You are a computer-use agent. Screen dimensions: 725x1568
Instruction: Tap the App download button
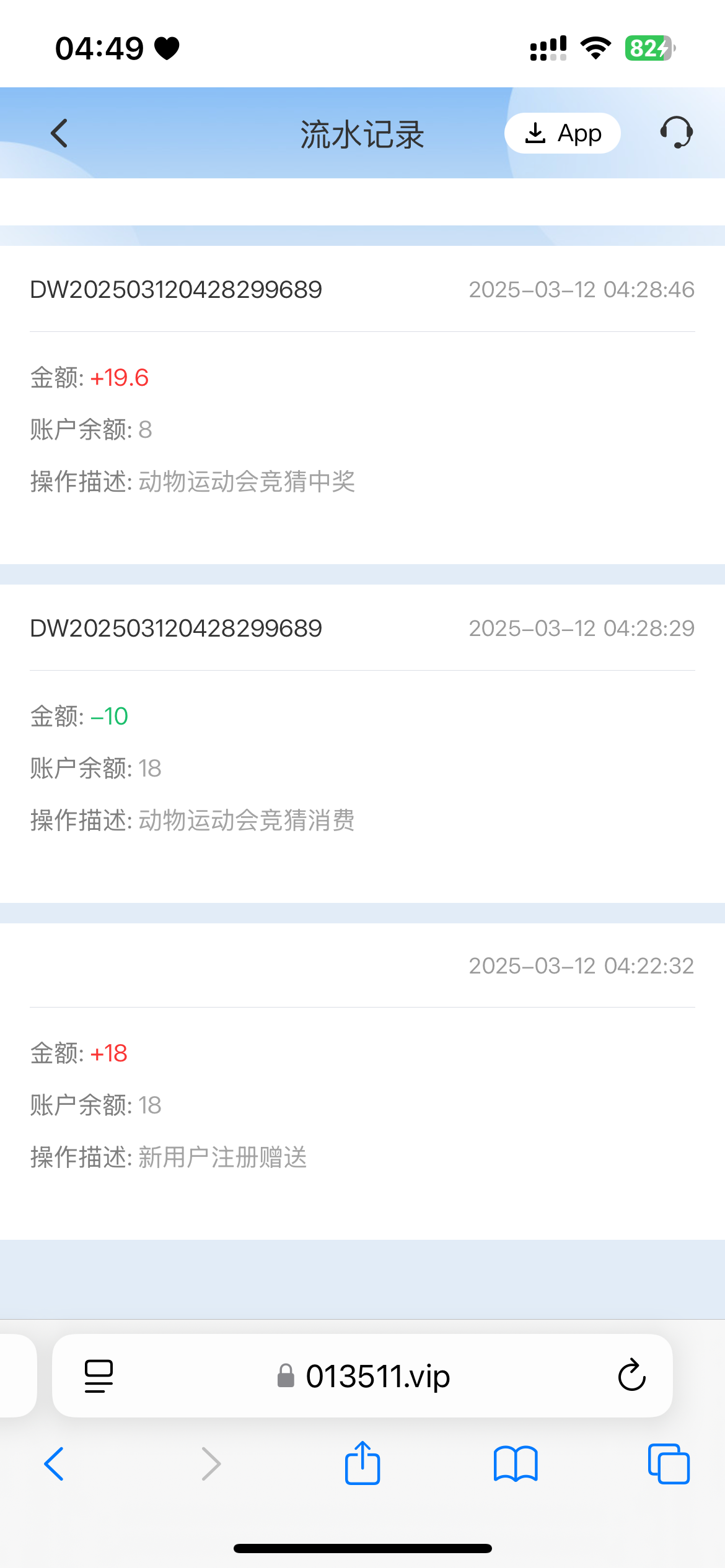point(563,133)
